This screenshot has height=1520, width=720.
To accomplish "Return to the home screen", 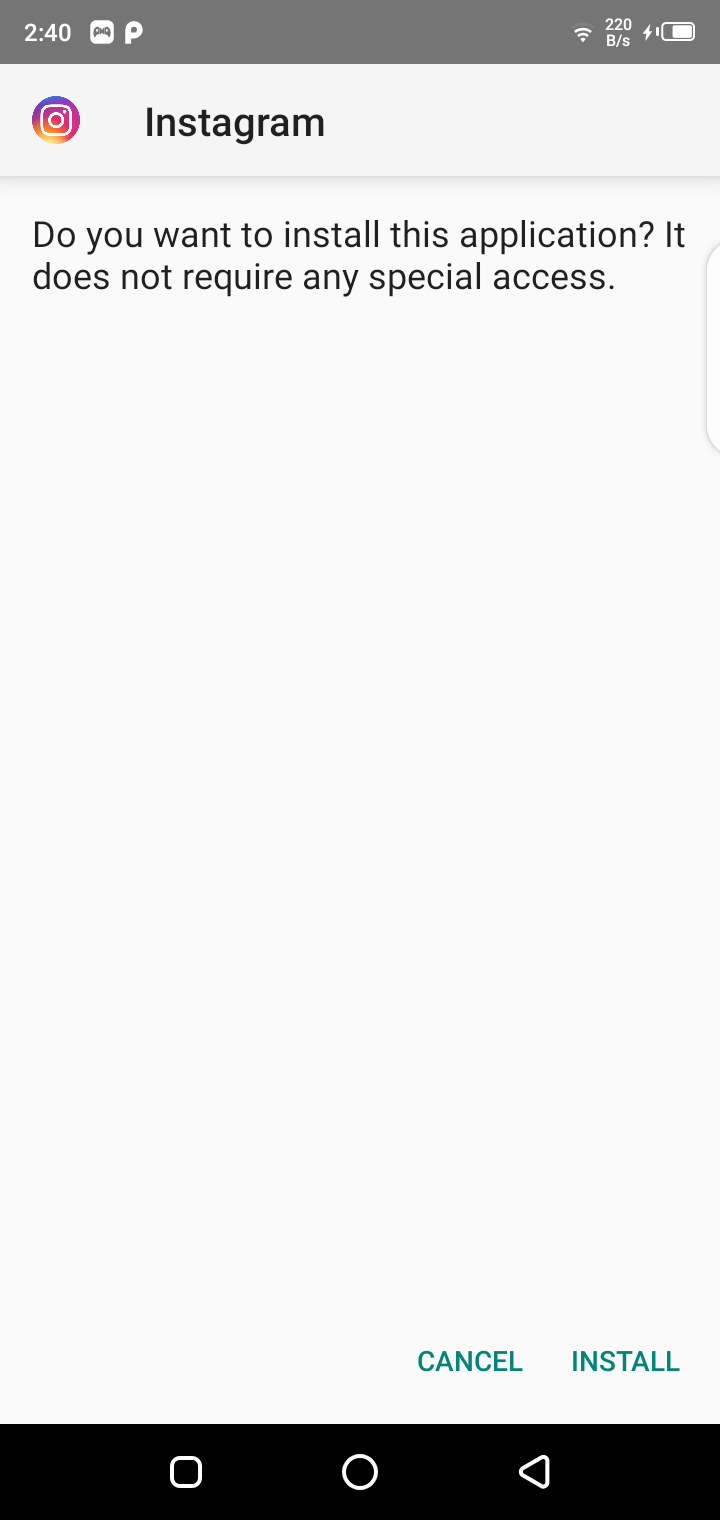I will coord(360,1471).
